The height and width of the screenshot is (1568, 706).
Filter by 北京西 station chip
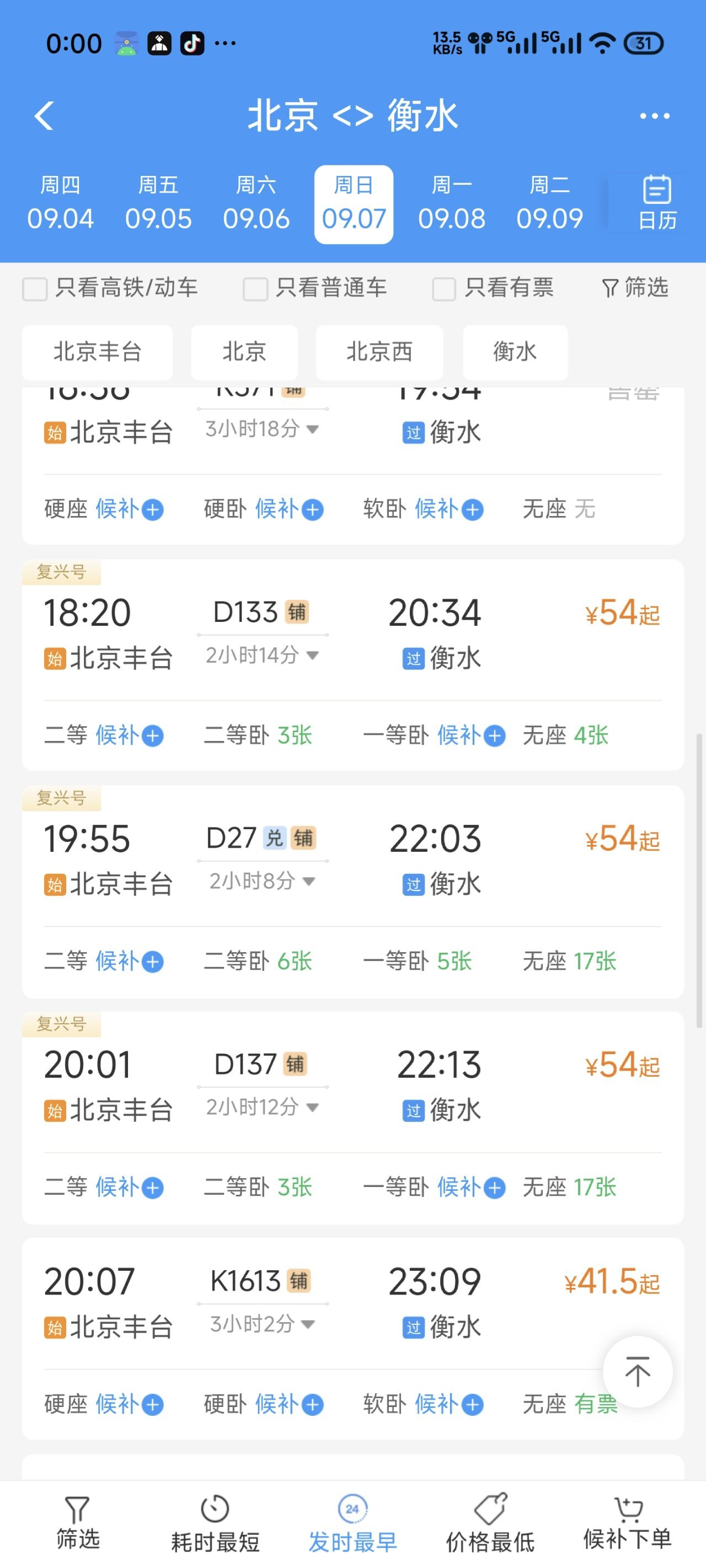point(379,352)
